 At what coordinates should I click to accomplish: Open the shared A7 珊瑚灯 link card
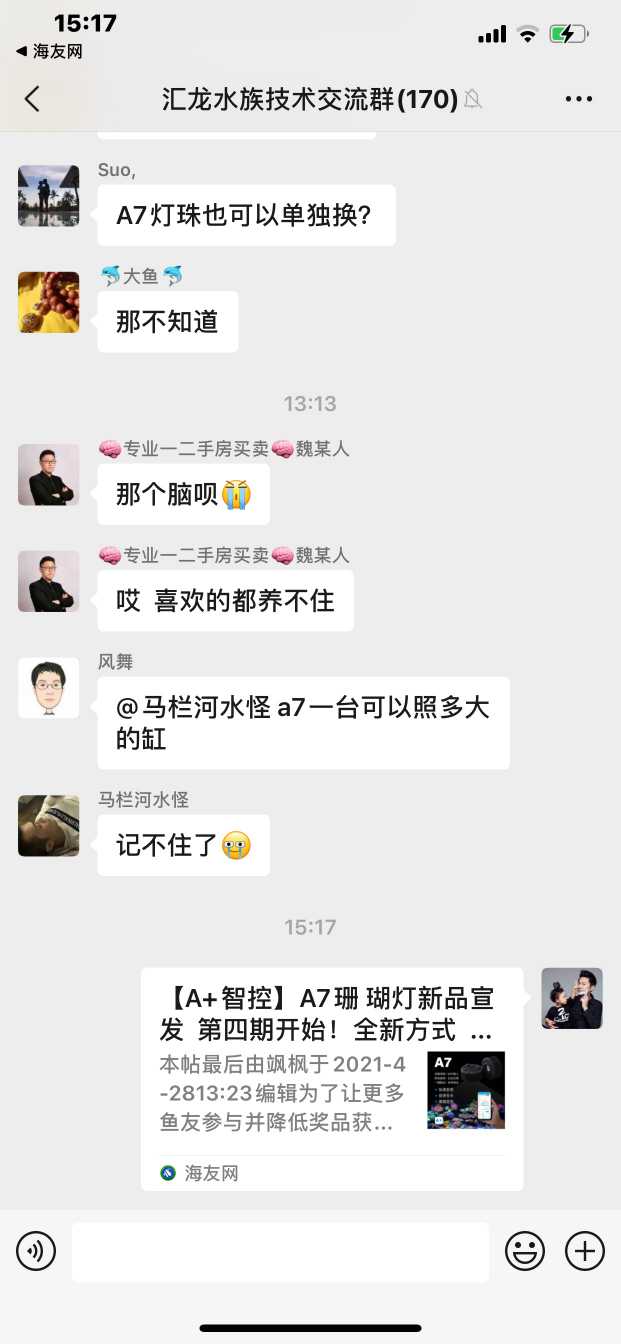pyautogui.click(x=332, y=1078)
